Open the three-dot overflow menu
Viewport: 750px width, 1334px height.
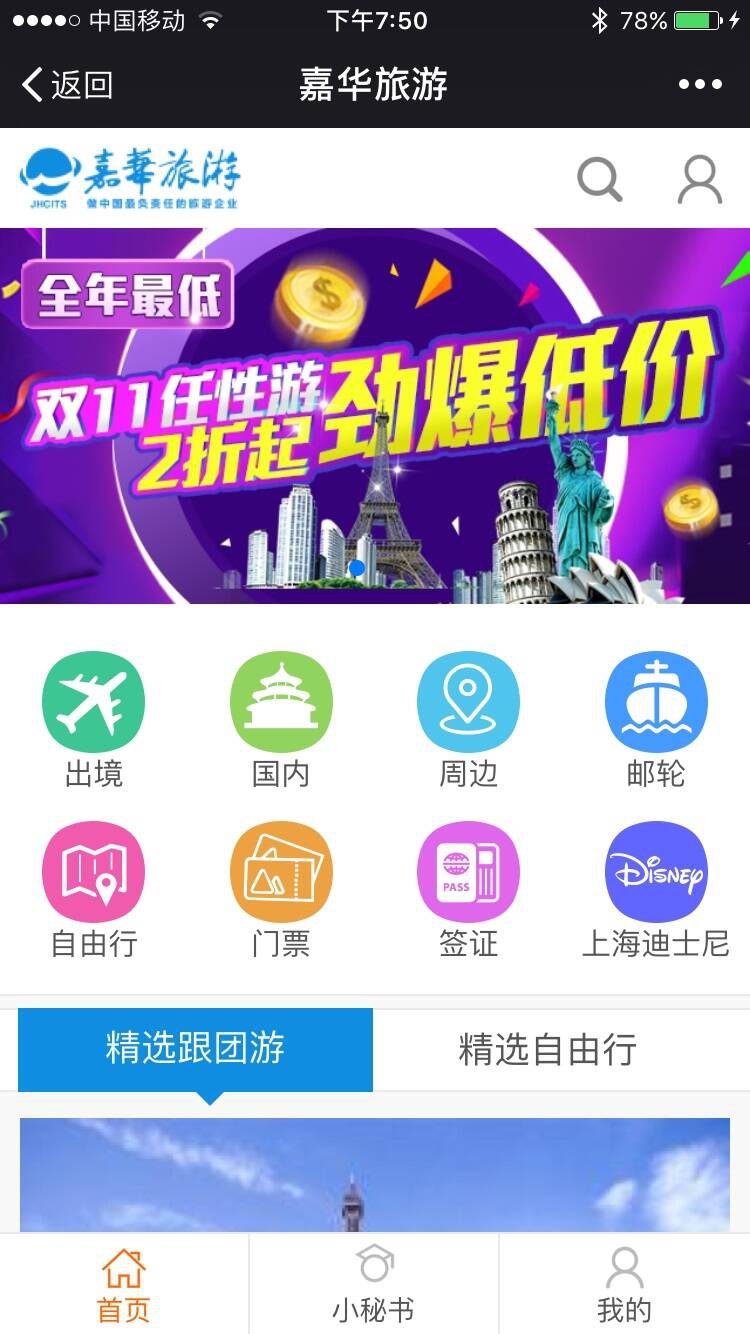(x=700, y=85)
